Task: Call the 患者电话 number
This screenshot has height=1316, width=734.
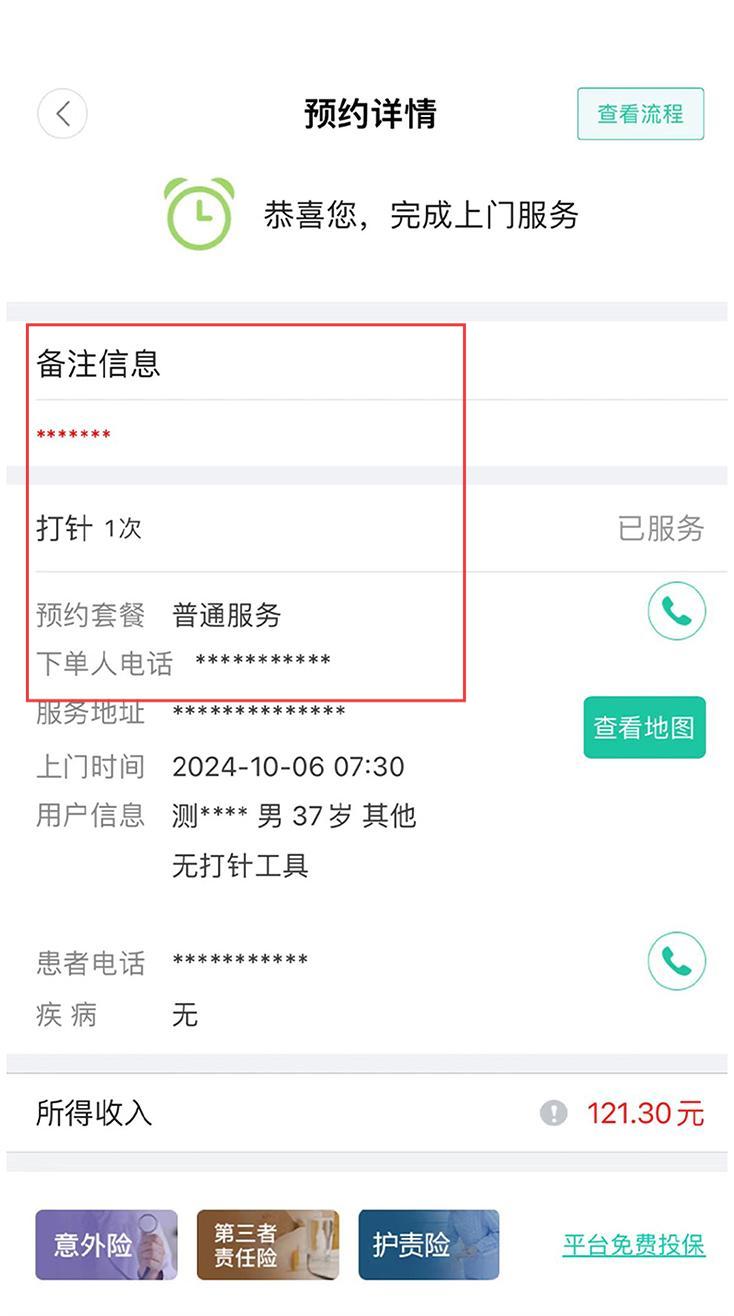Action: (x=676, y=962)
